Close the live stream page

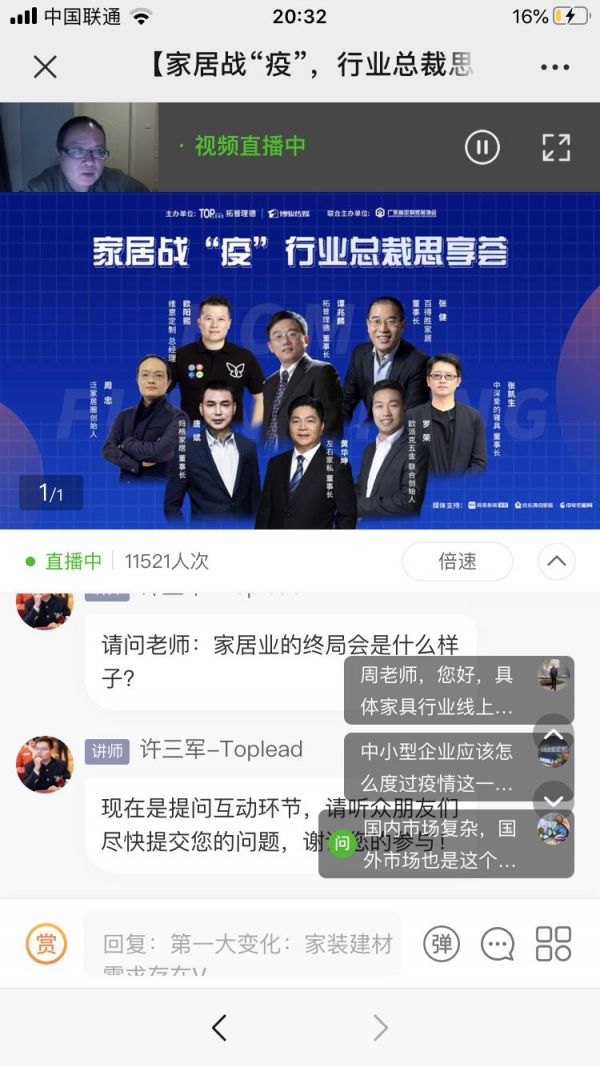click(45, 67)
